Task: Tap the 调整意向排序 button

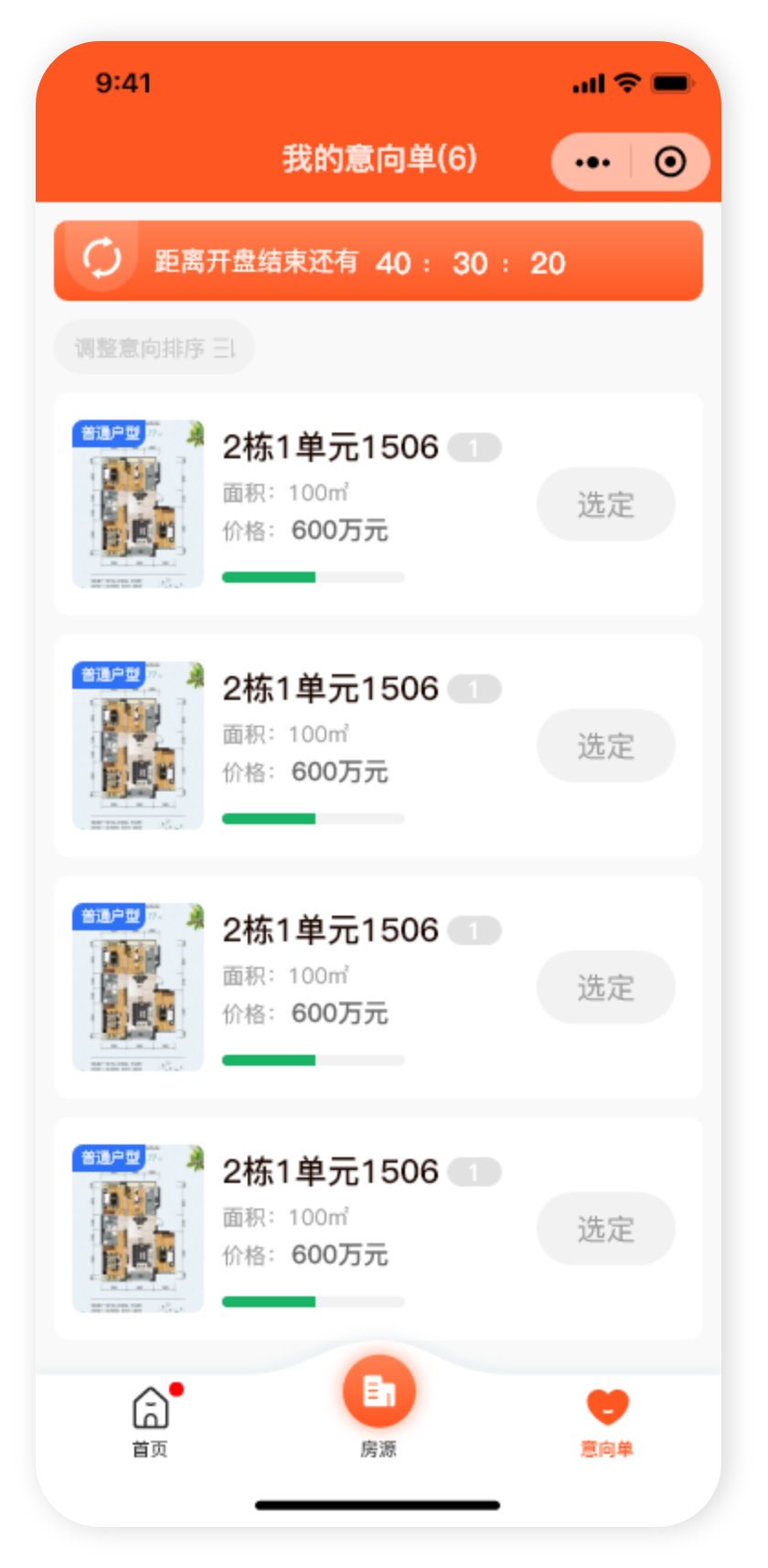Action: click(154, 348)
